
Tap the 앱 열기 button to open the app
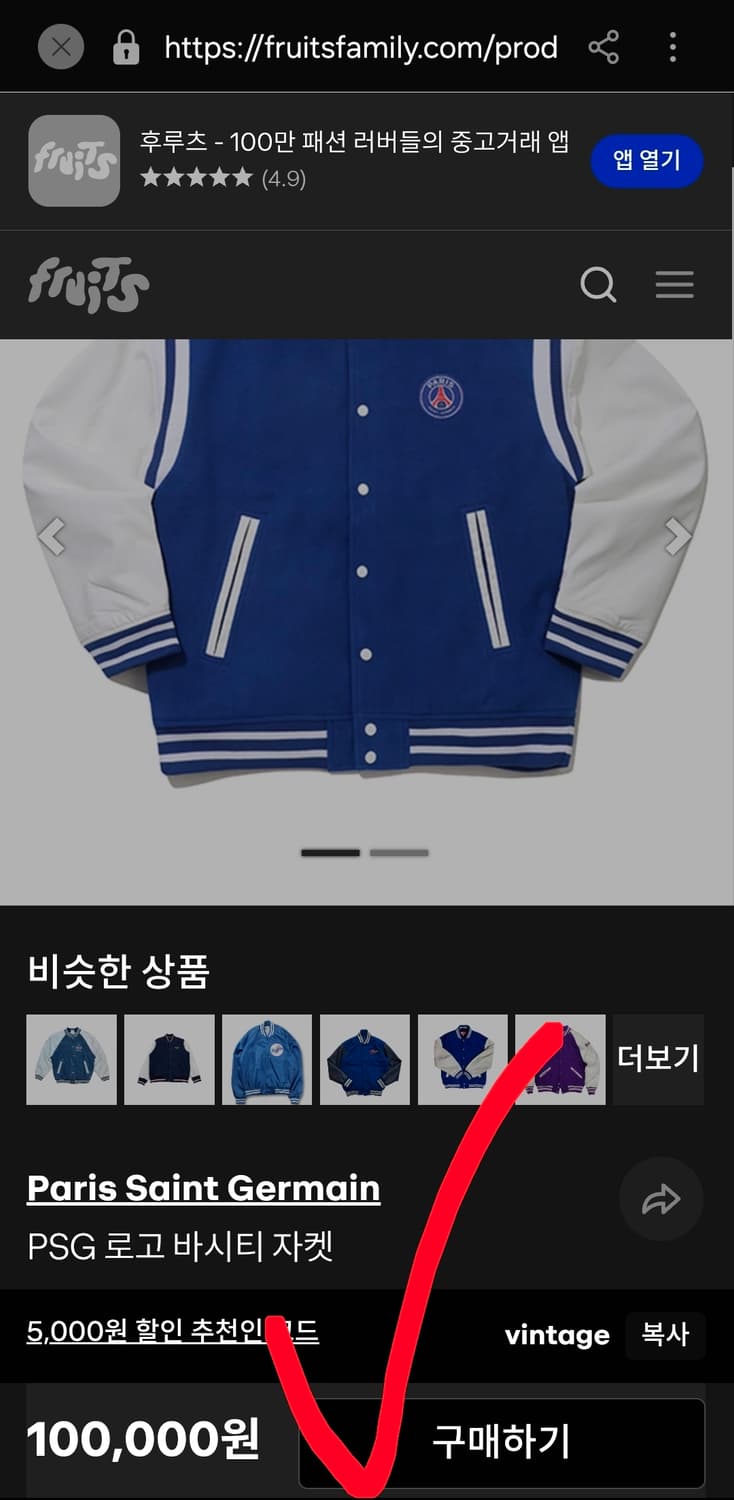coord(647,161)
